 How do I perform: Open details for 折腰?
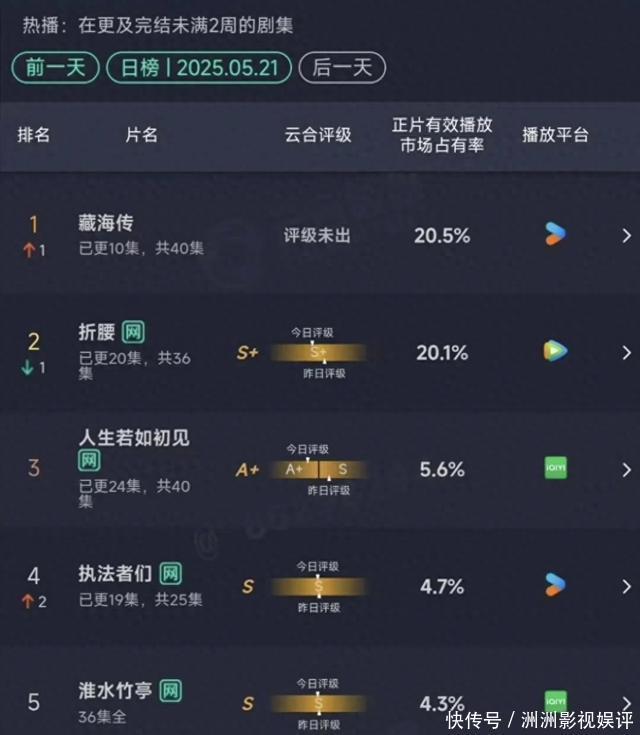pyautogui.click(x=627, y=352)
